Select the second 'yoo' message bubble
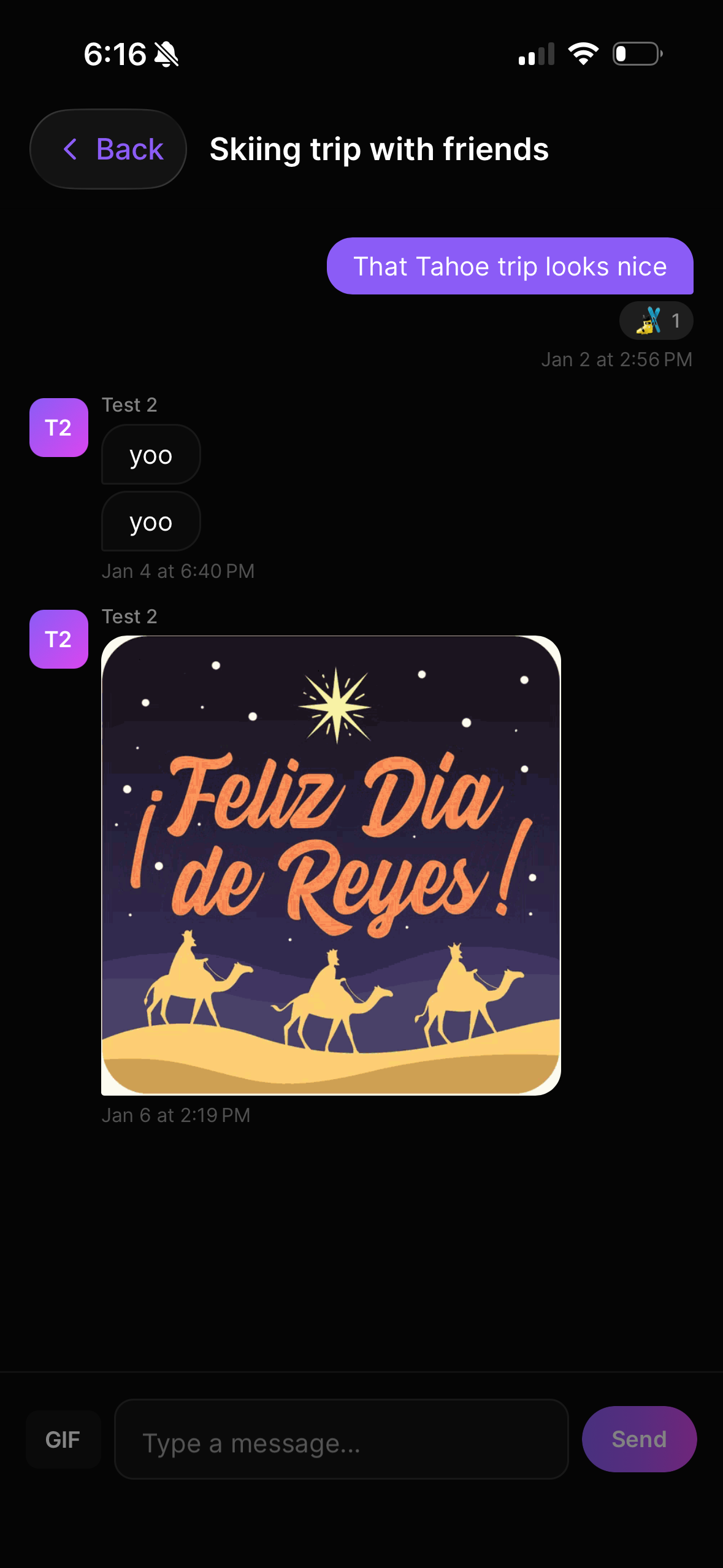The width and height of the screenshot is (723, 1568). (150, 522)
